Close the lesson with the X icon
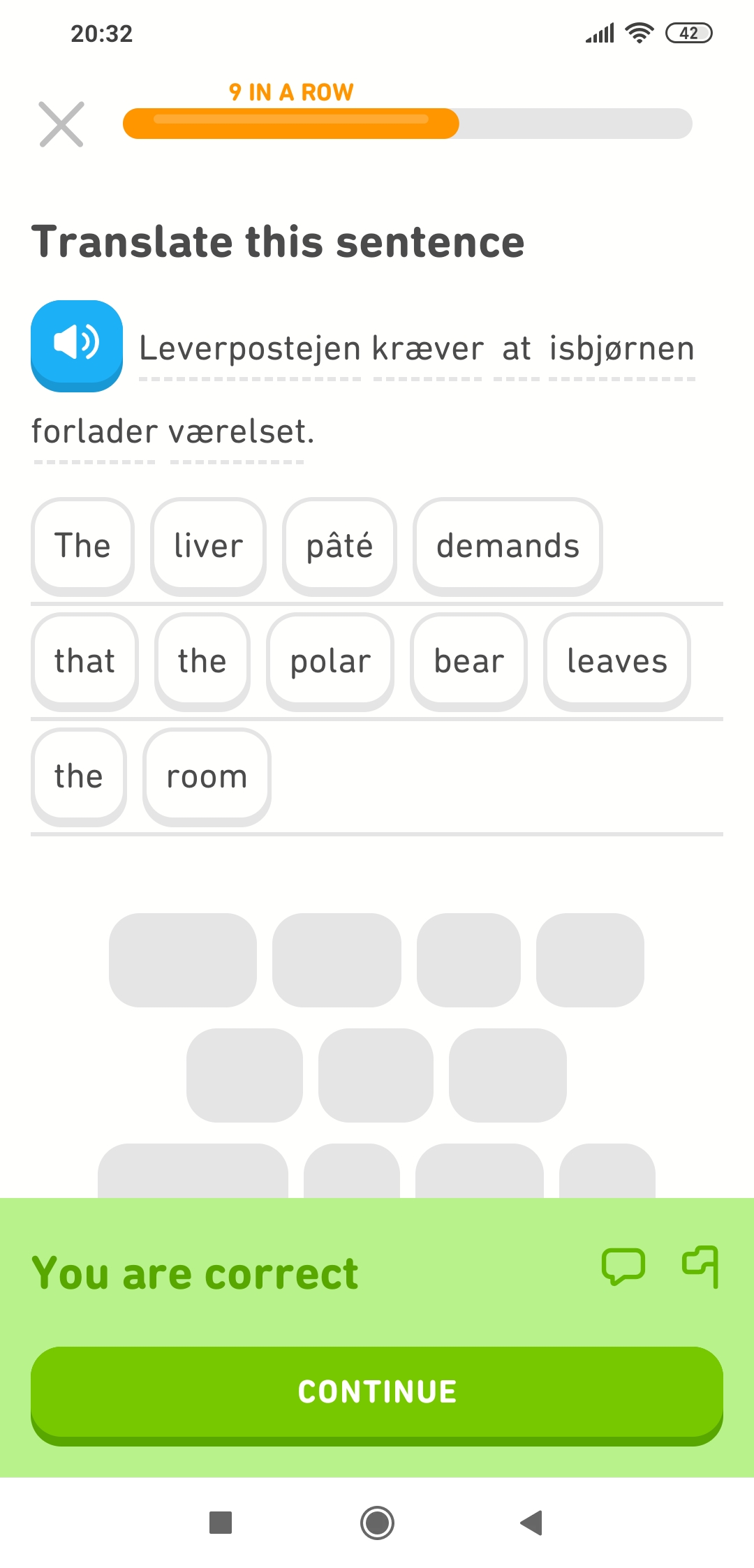 point(61,124)
